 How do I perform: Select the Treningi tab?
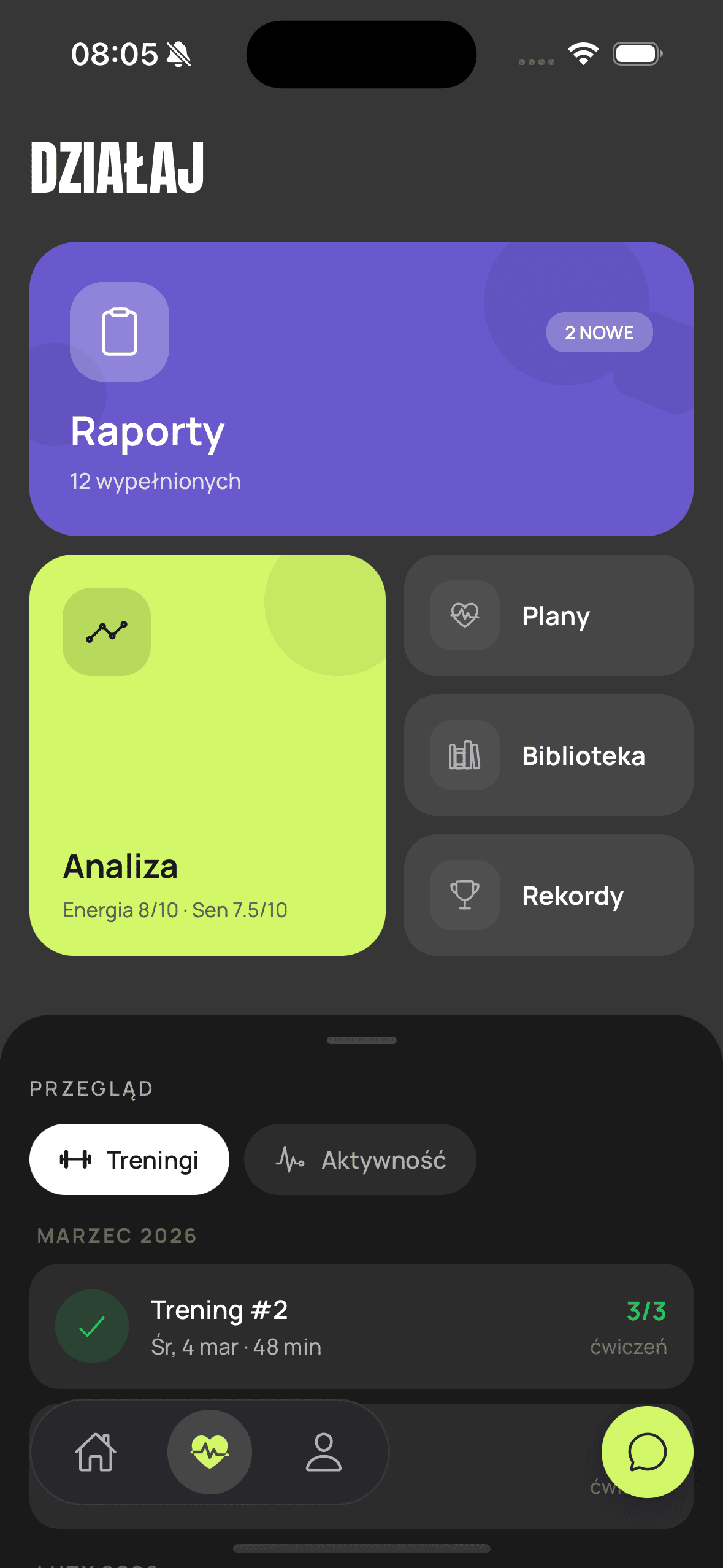pyautogui.click(x=129, y=1159)
